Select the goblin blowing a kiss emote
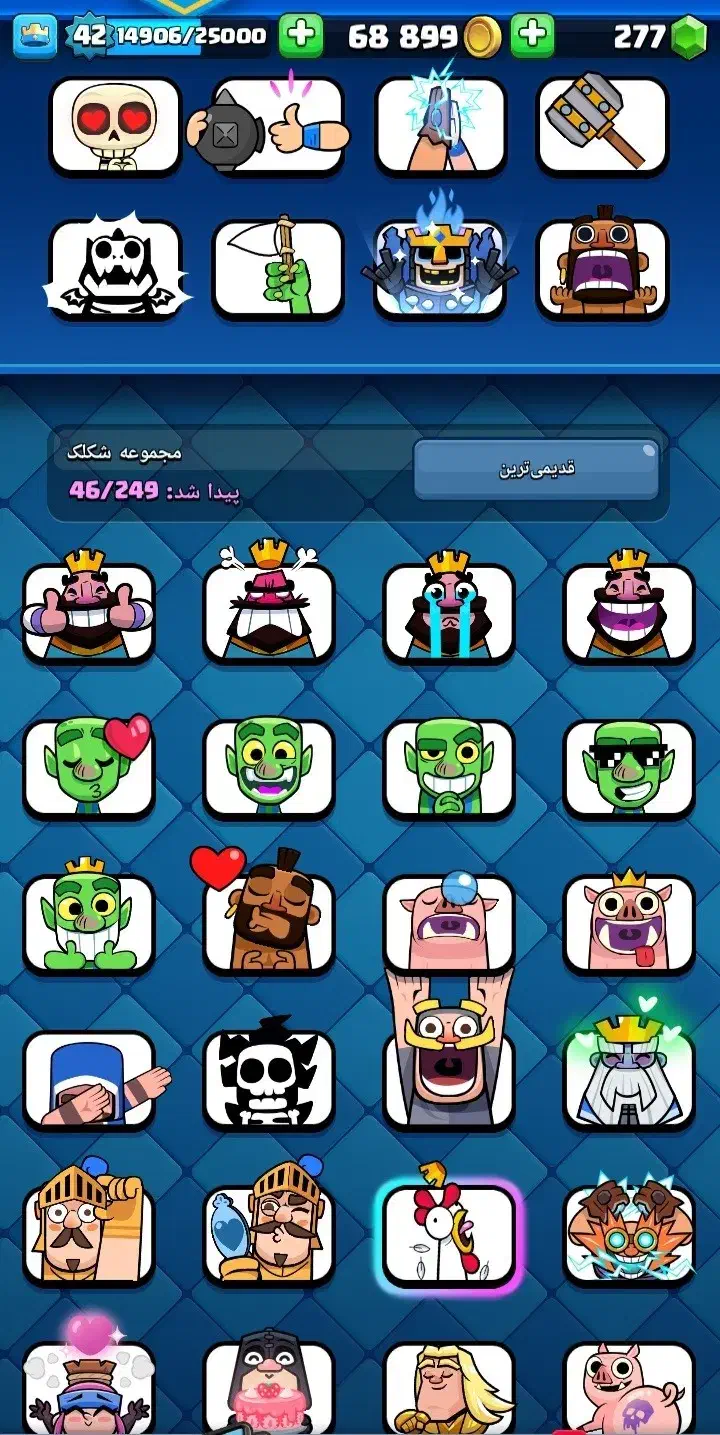The image size is (720, 1435). coord(89,767)
